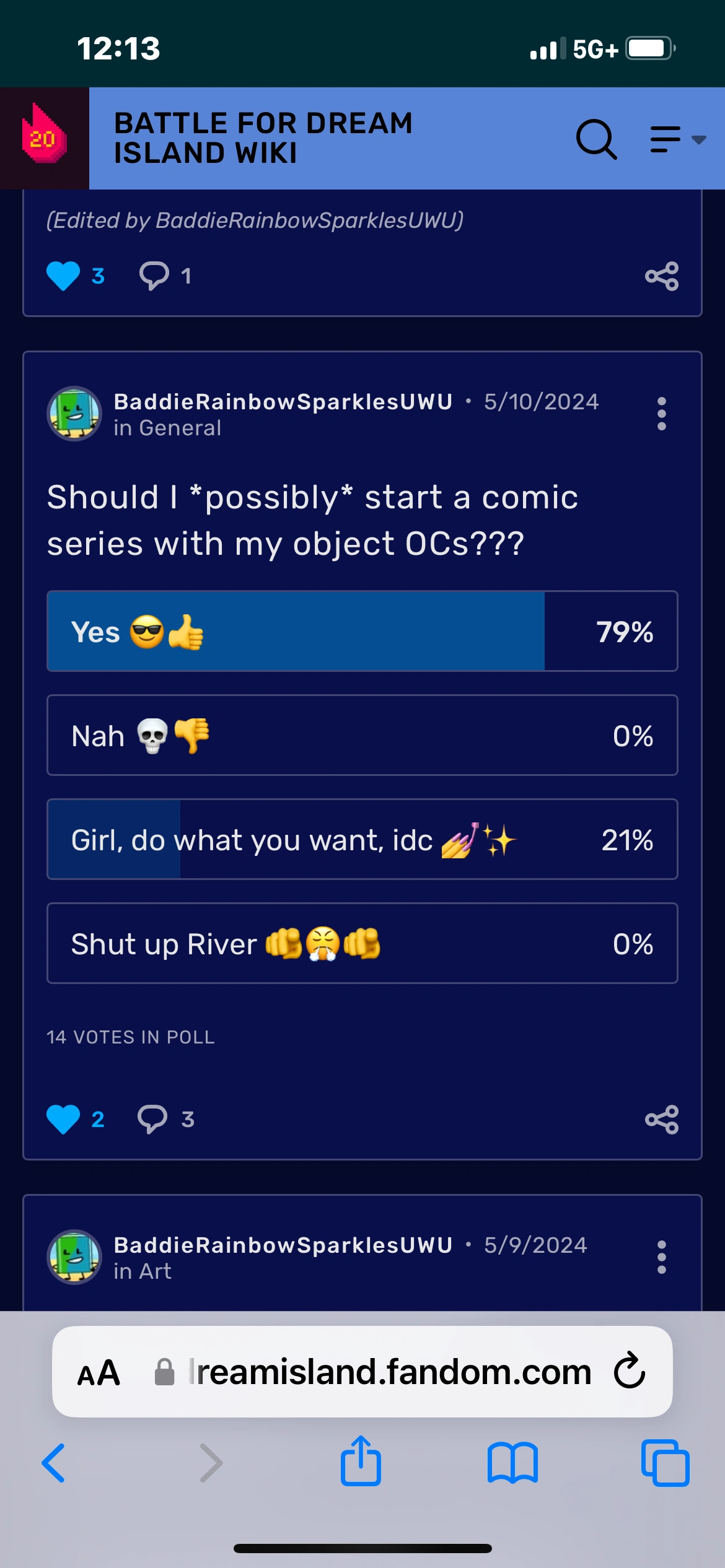Toggle the like on the edited post
725x1568 pixels.
[63, 274]
